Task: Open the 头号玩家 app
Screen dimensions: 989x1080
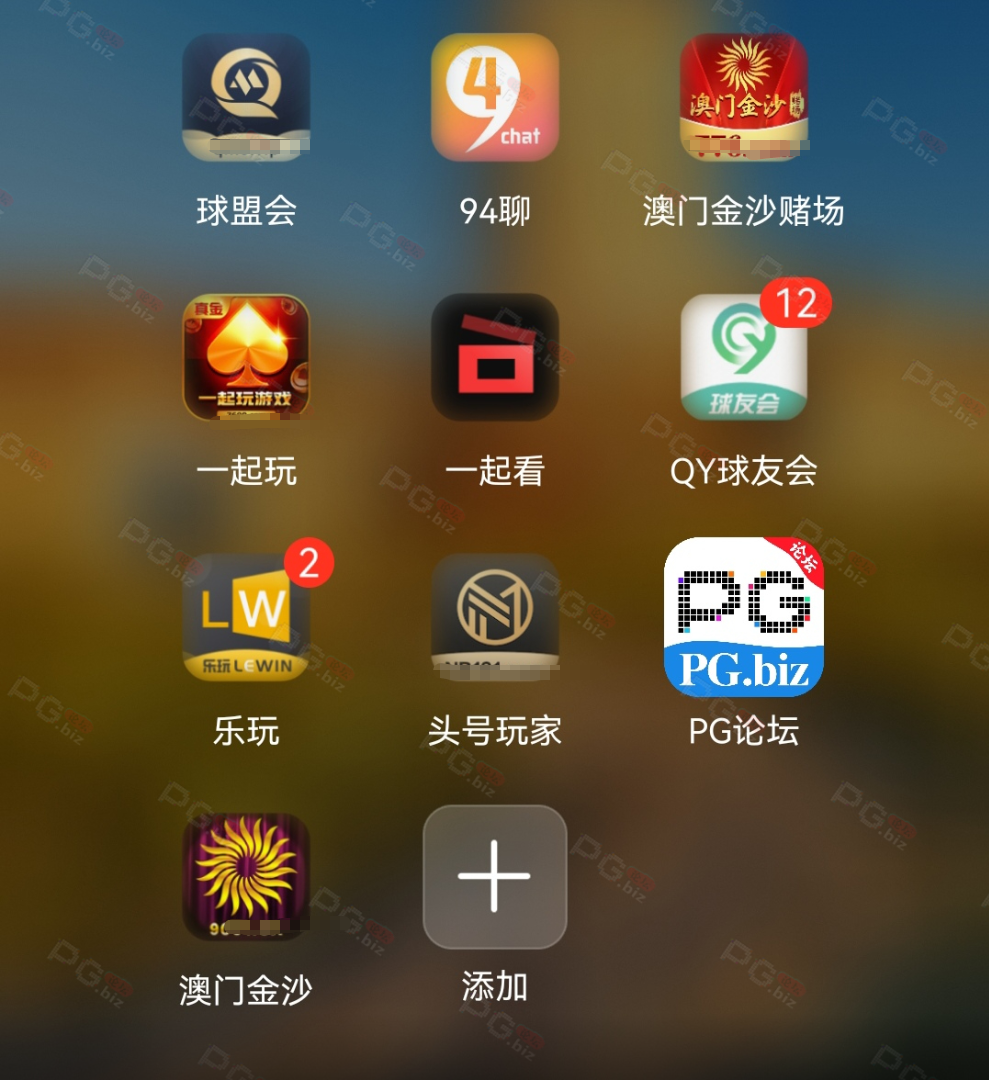Action: tap(494, 617)
